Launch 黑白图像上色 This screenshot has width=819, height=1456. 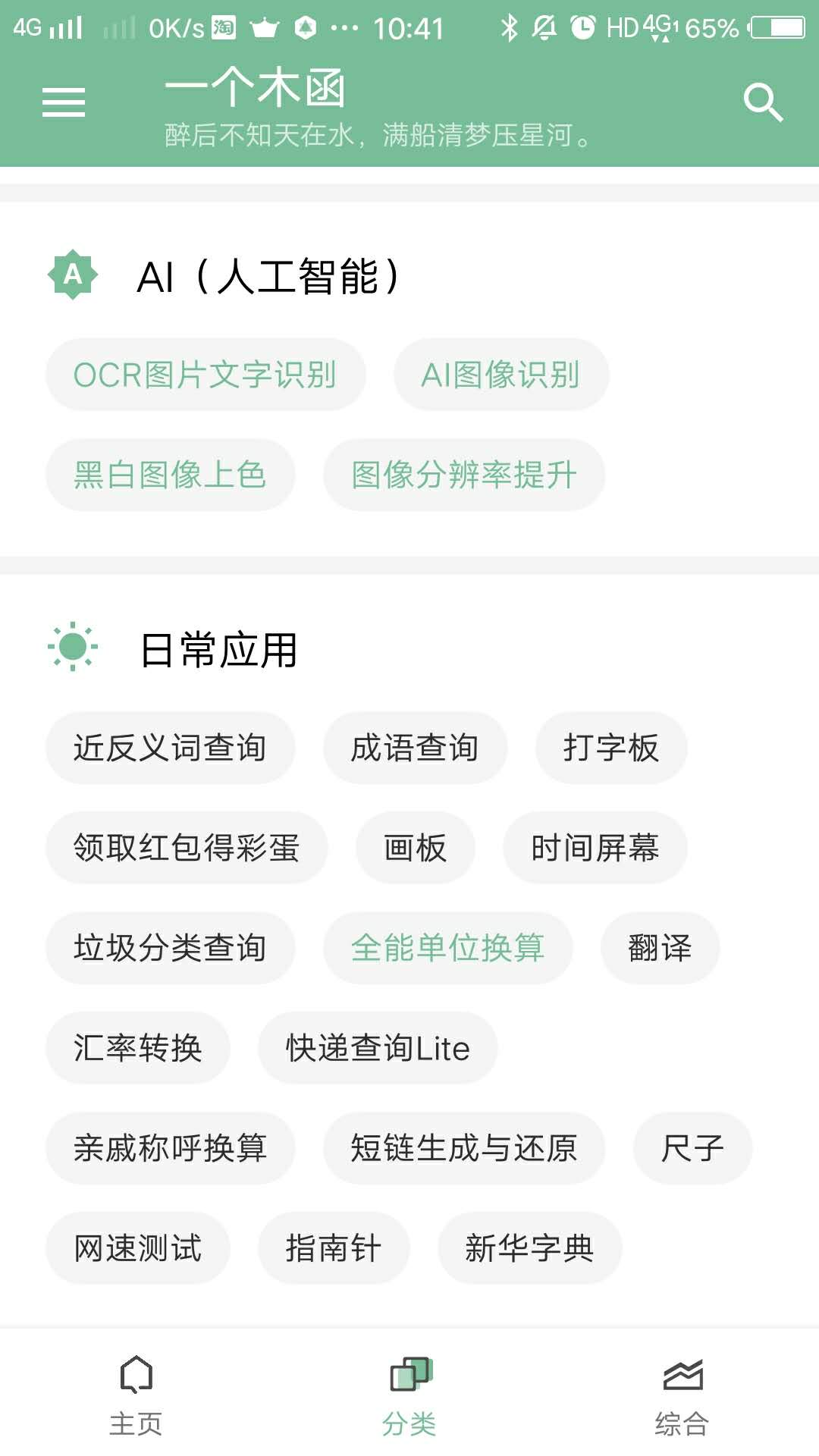coord(170,475)
